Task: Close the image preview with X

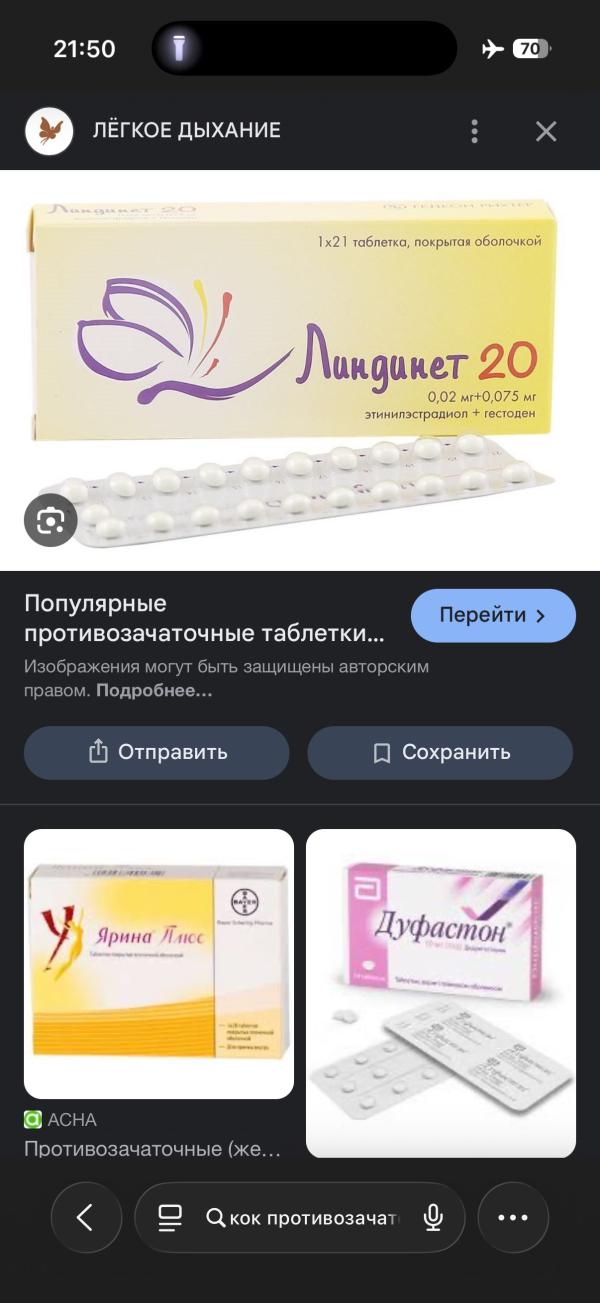Action: (x=545, y=131)
